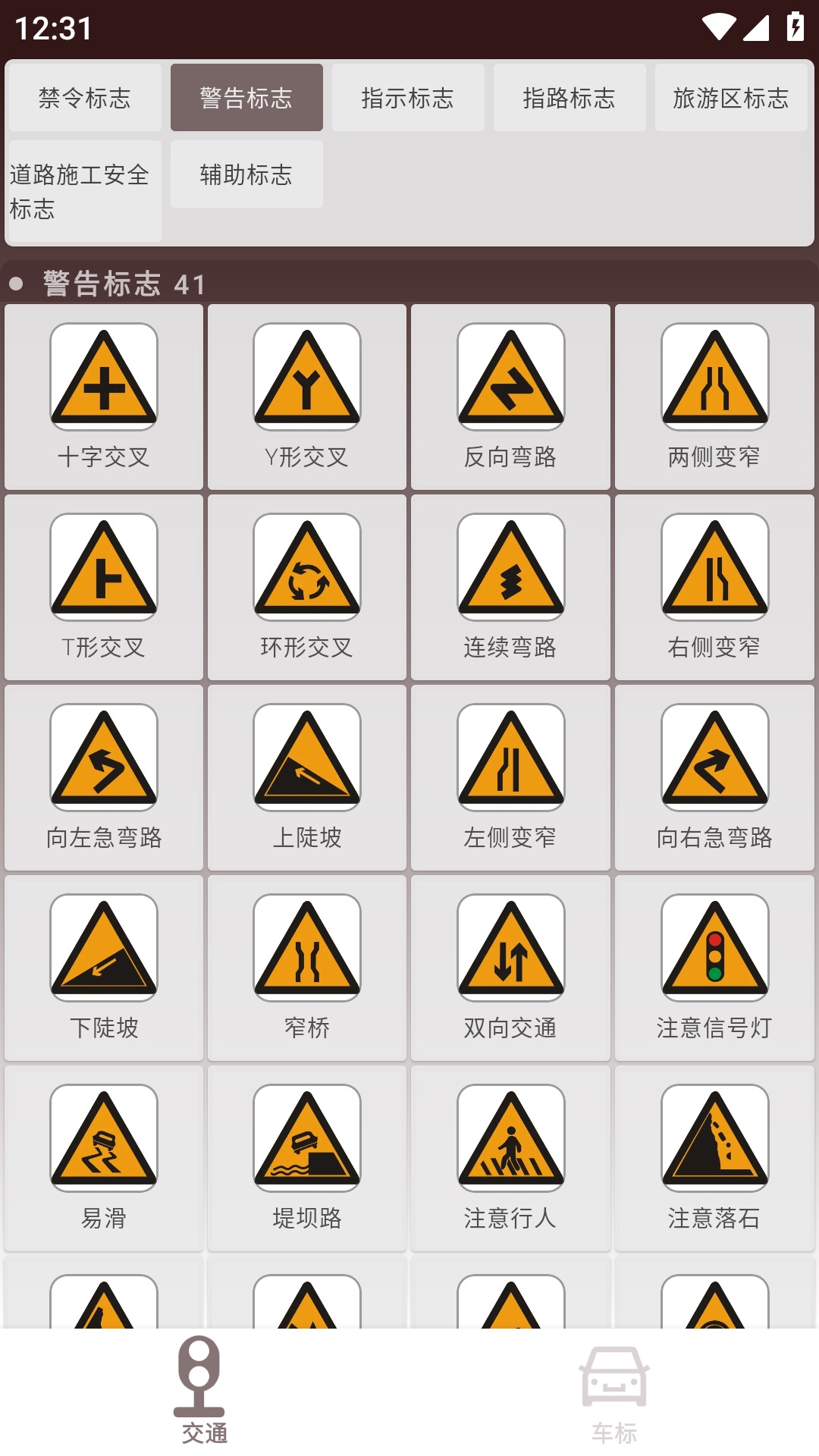Open the 指路标志 category
The height and width of the screenshot is (1456, 819).
[x=570, y=98]
